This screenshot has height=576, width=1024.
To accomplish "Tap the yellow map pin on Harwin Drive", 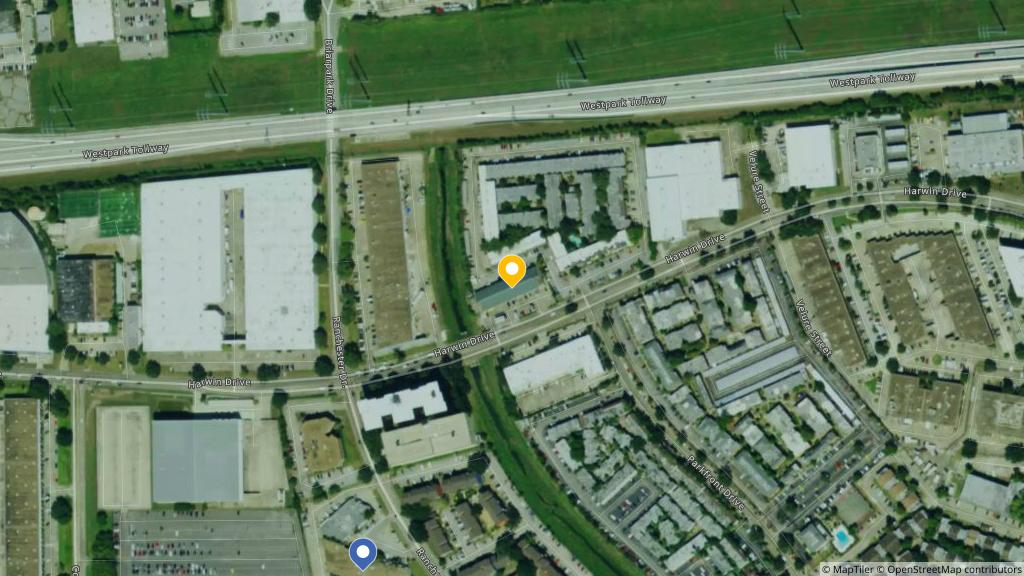I will [512, 270].
